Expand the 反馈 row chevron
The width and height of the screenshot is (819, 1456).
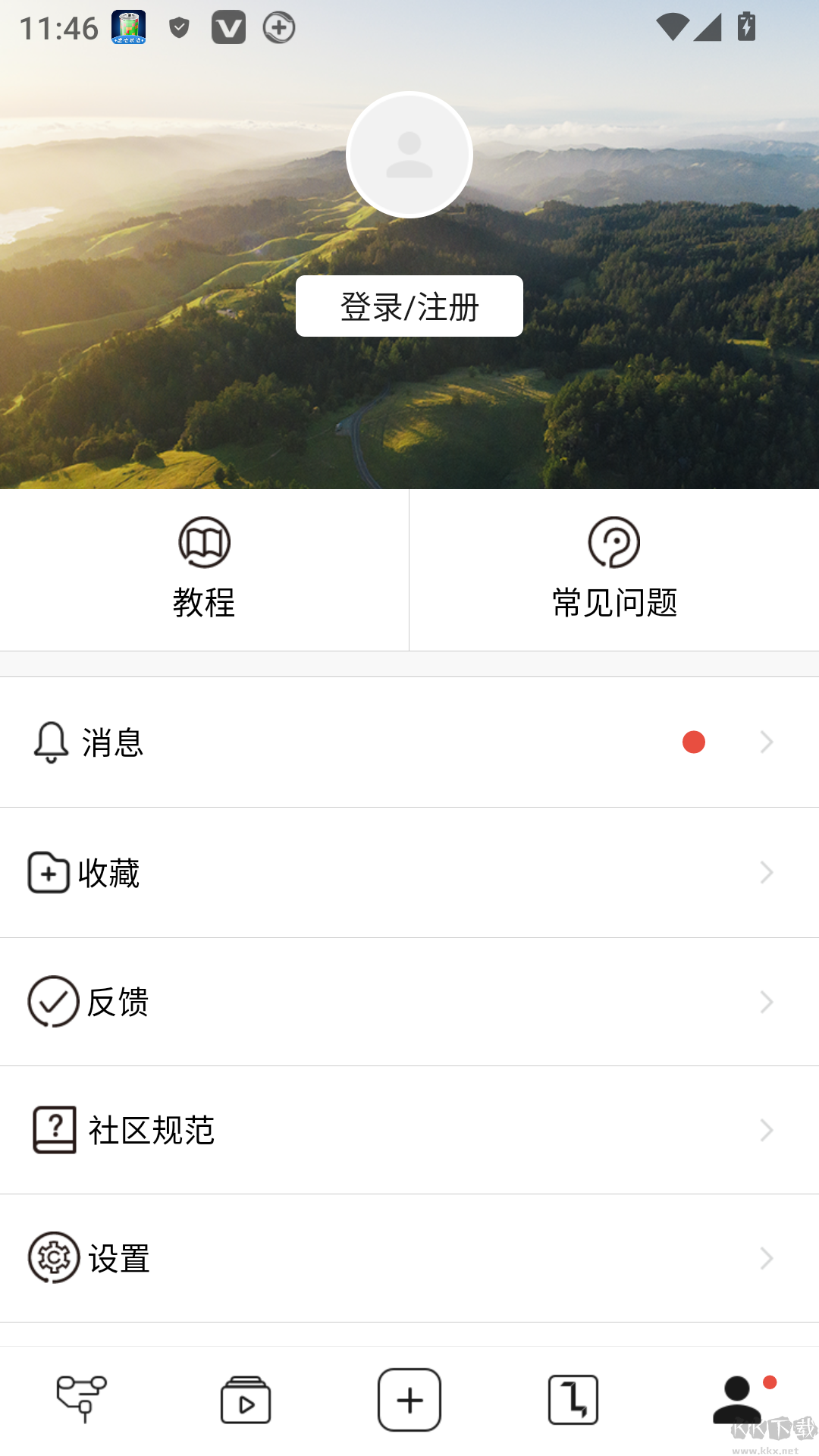pyautogui.click(x=766, y=1003)
